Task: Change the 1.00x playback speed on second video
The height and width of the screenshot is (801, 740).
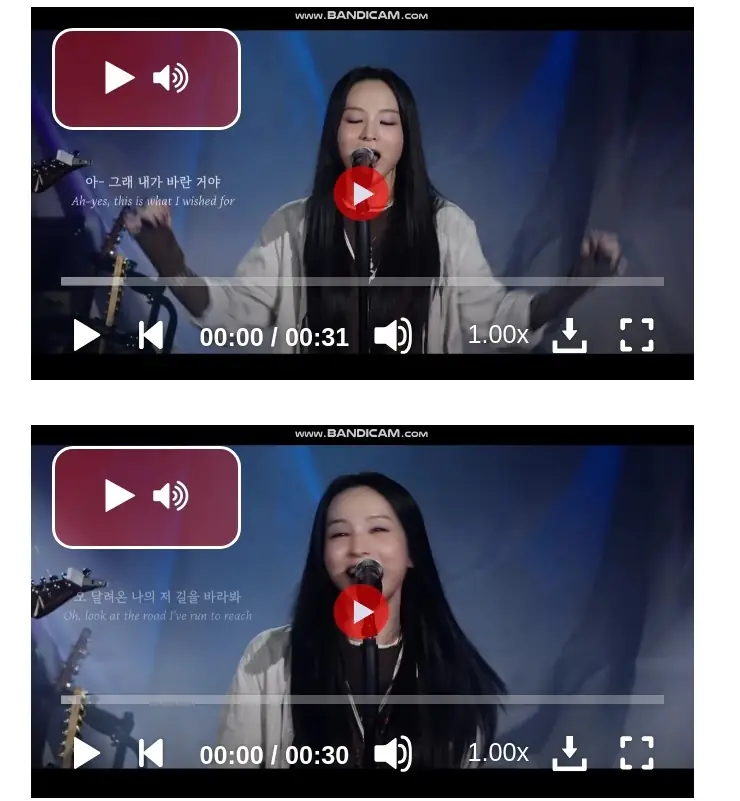Action: [x=498, y=753]
